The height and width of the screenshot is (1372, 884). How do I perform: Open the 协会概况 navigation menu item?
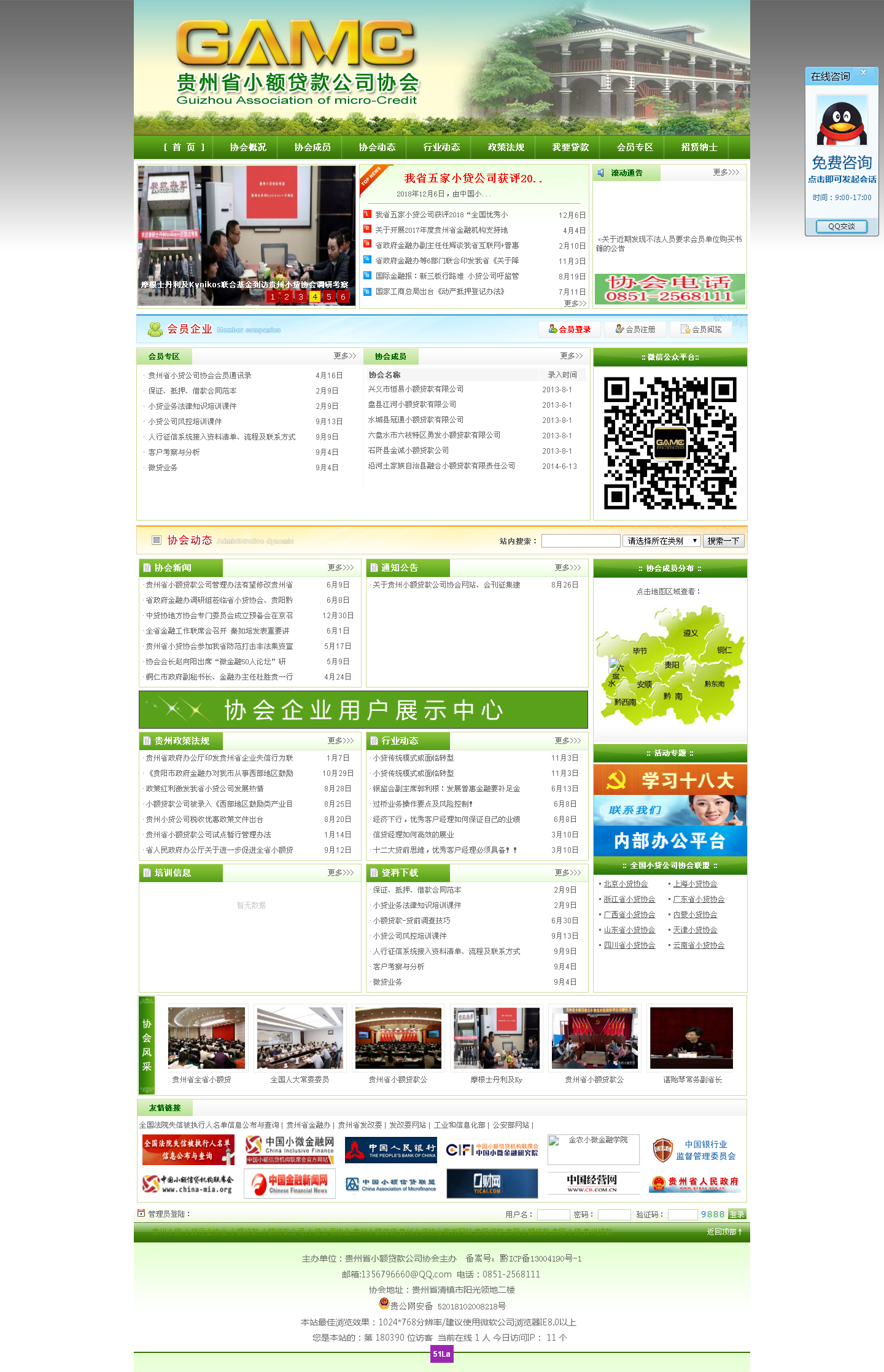pyautogui.click(x=248, y=147)
